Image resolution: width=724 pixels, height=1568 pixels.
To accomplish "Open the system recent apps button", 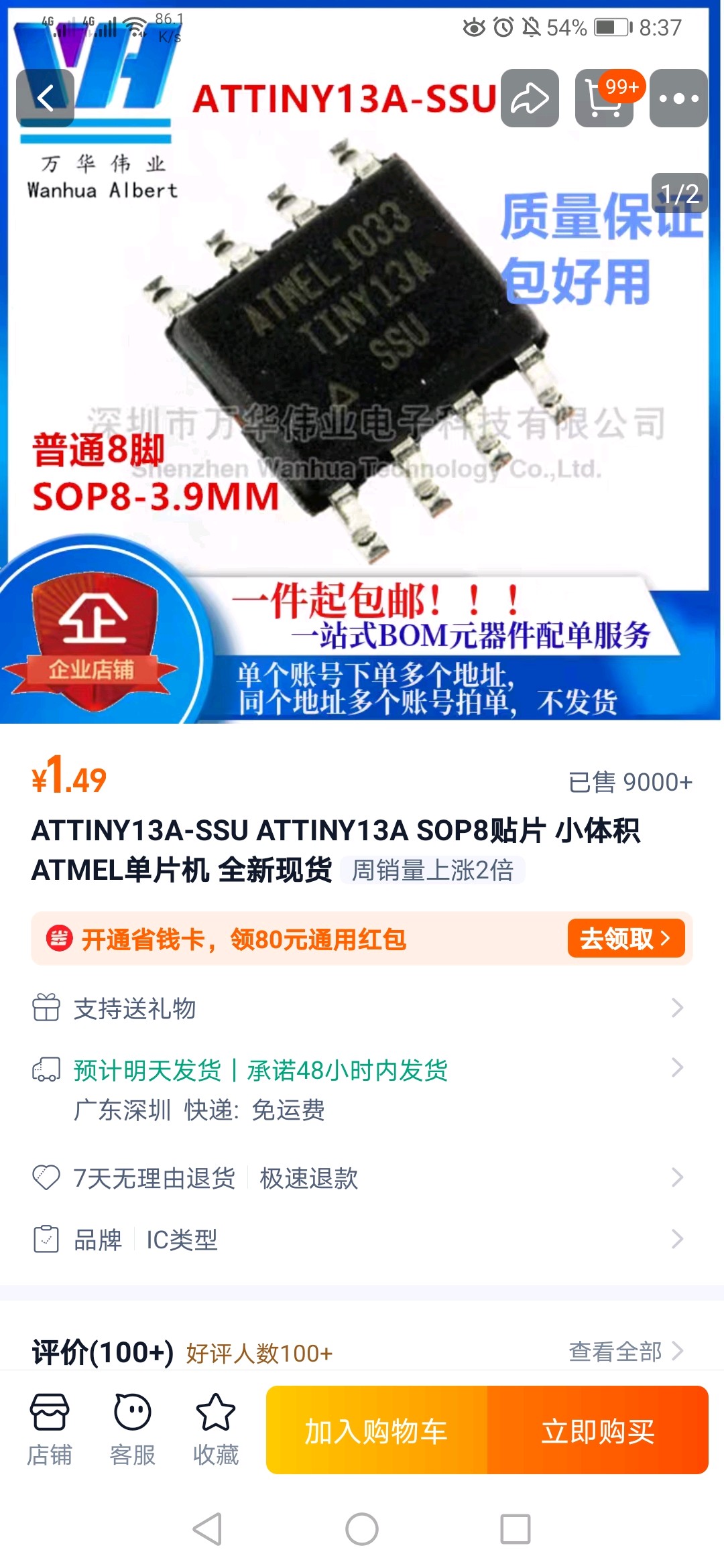I will [516, 1529].
